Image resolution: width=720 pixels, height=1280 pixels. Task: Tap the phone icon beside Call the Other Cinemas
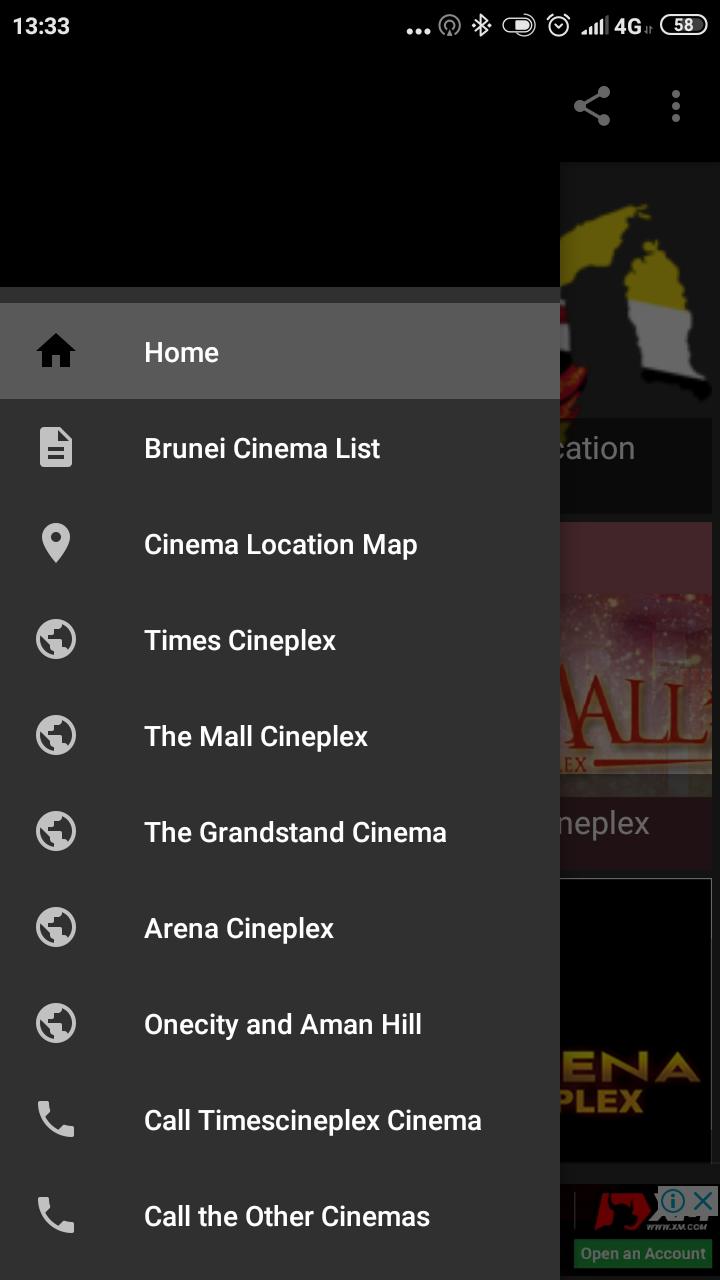(x=55, y=1215)
